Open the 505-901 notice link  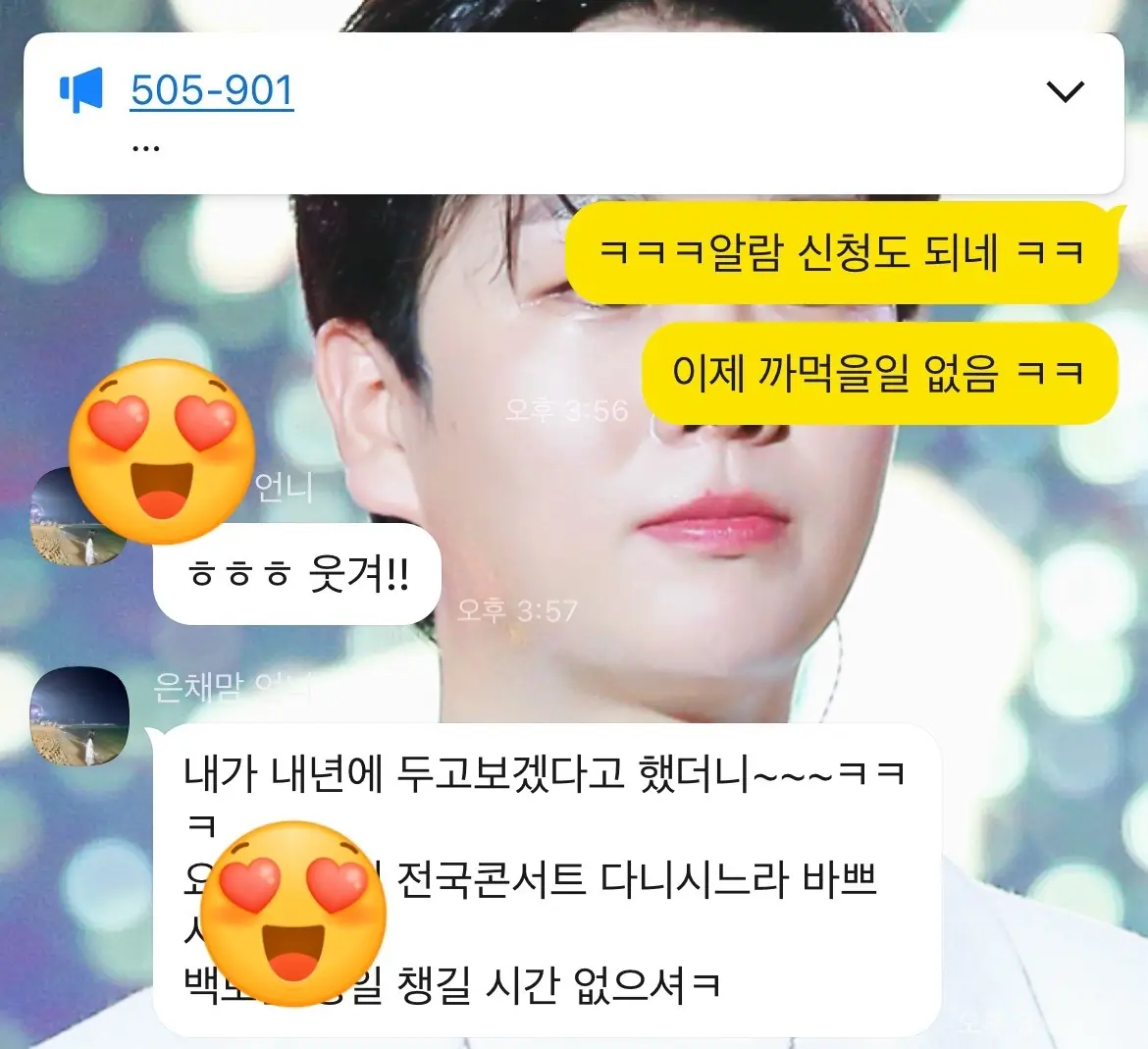click(x=212, y=91)
